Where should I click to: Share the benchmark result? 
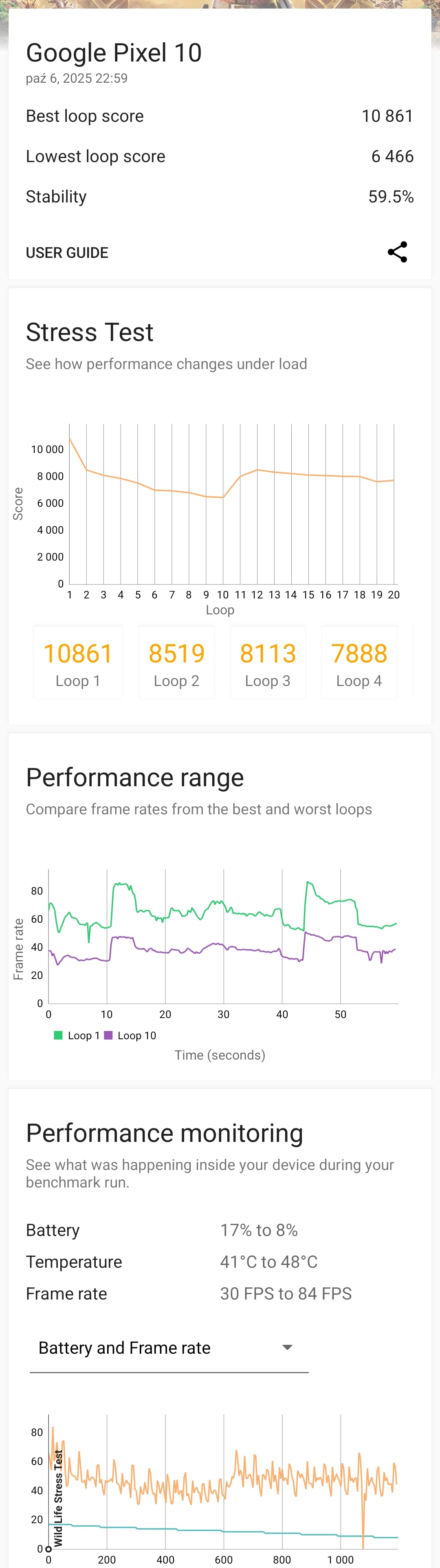click(x=397, y=252)
